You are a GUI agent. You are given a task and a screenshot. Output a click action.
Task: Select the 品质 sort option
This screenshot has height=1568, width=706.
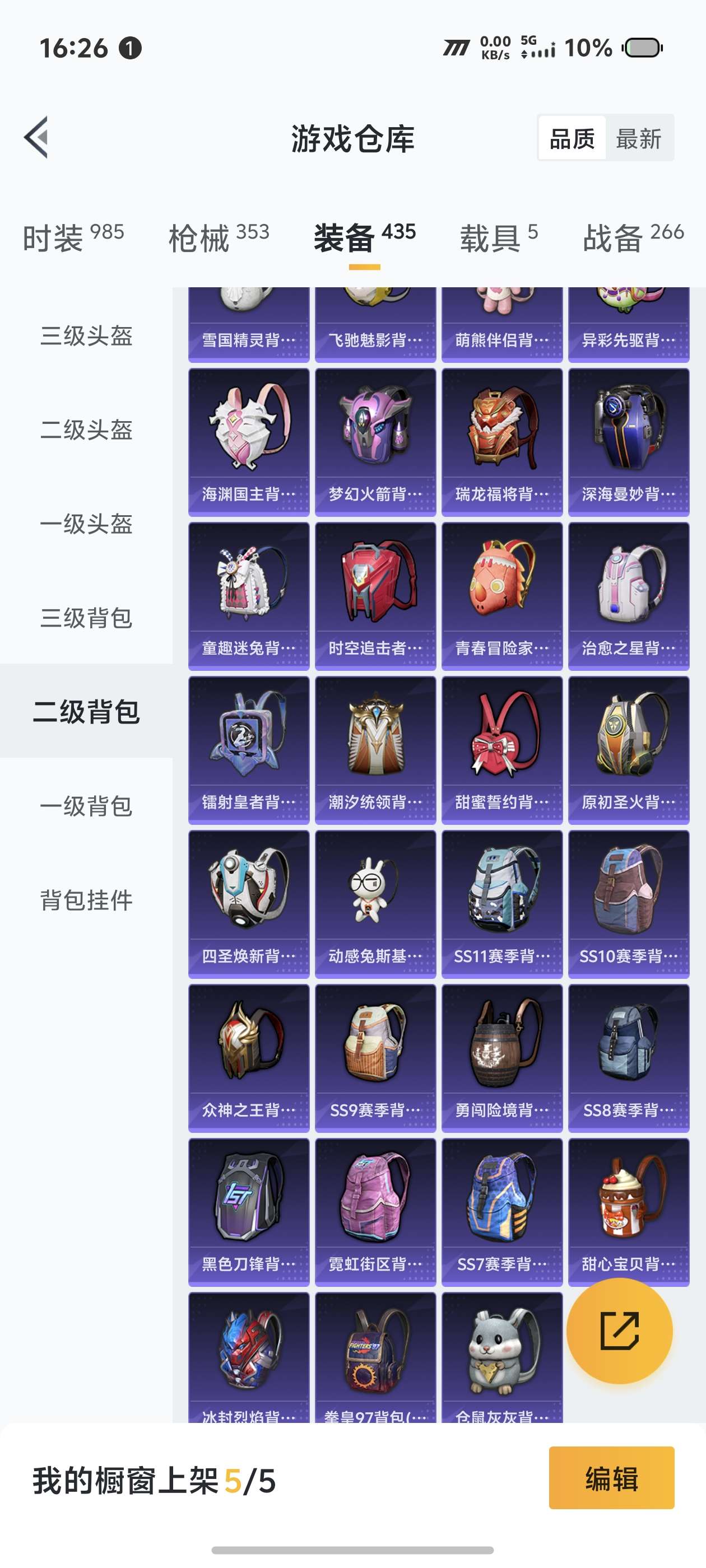[572, 139]
